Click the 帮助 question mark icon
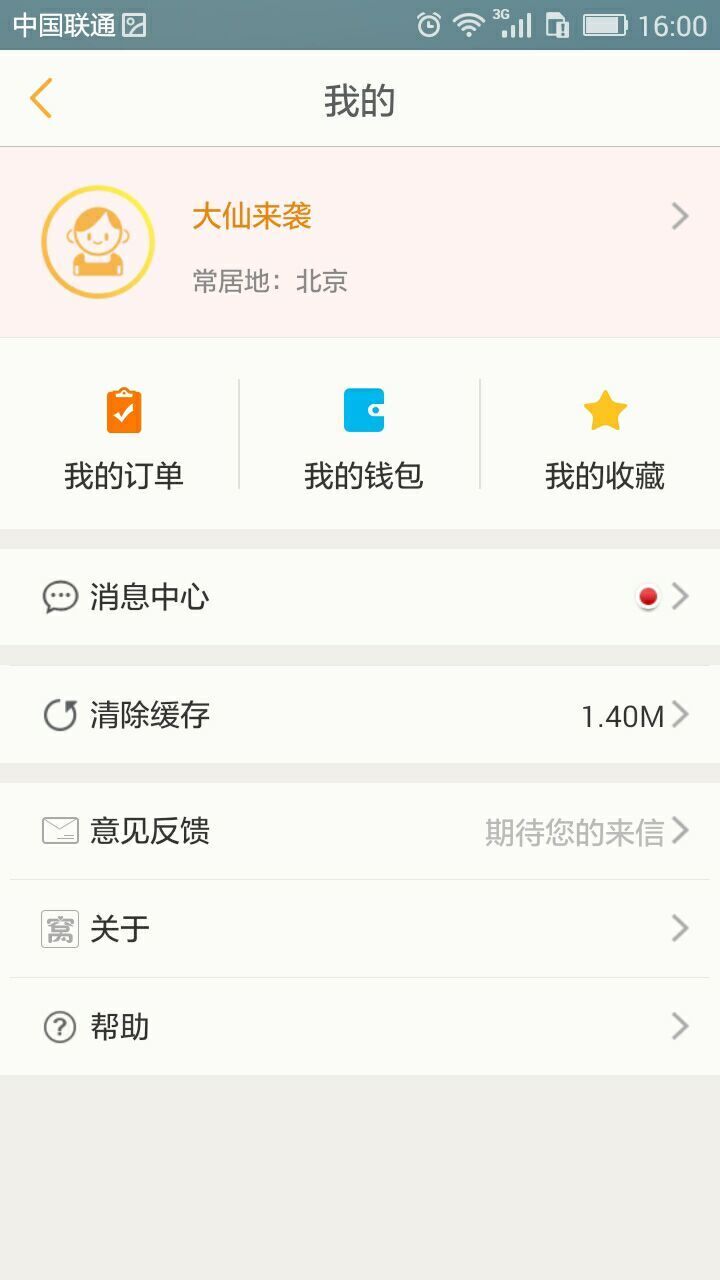 (60, 1026)
